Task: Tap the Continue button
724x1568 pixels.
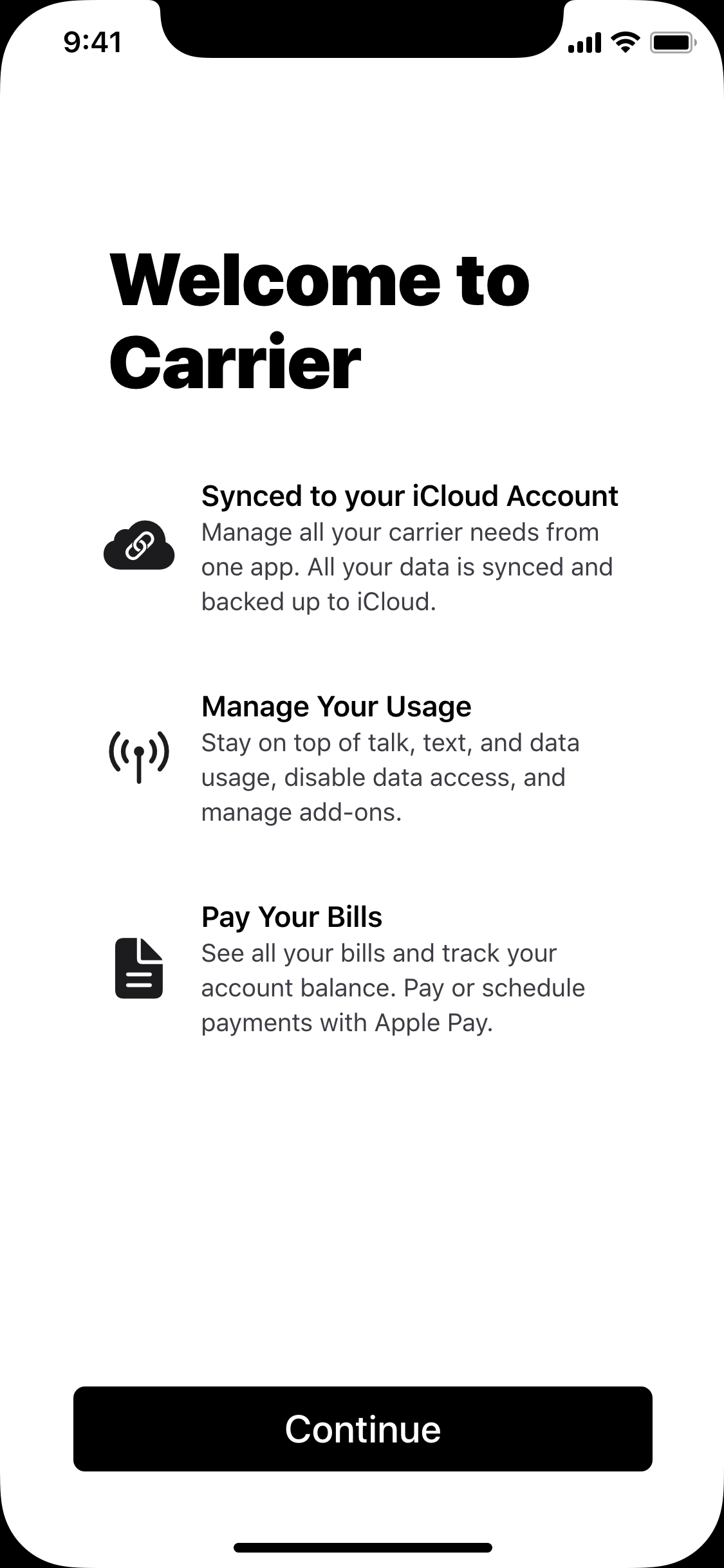Action: point(362,1430)
